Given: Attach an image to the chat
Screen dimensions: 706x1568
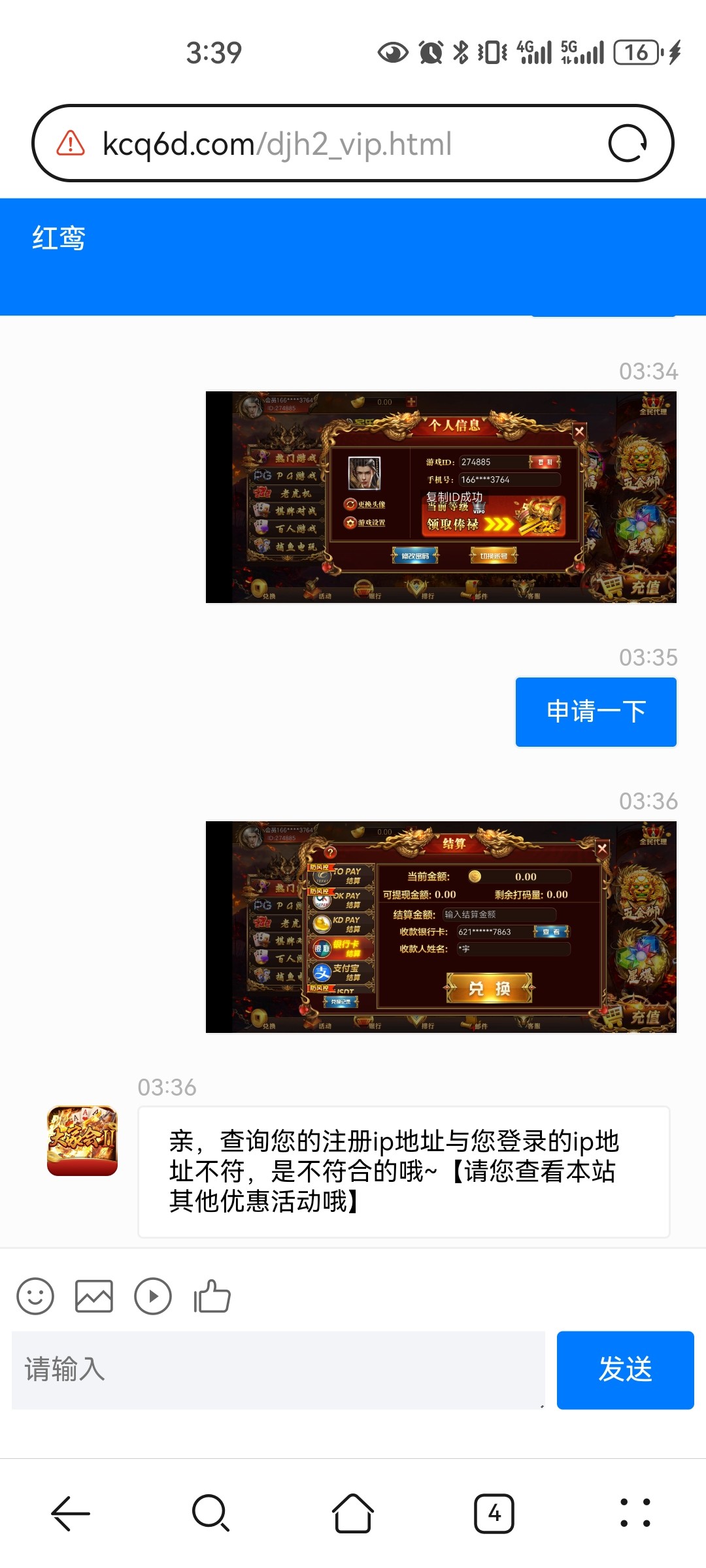Looking at the screenshot, I should tap(94, 1296).
